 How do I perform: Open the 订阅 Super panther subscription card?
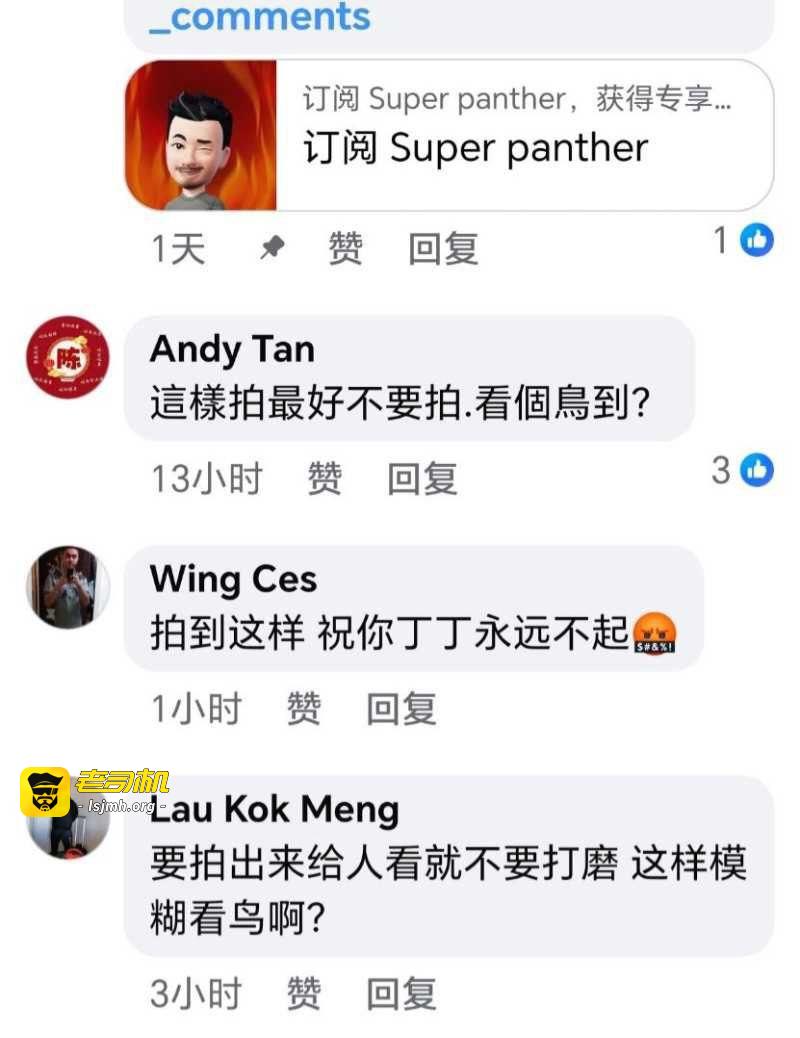[x=448, y=135]
